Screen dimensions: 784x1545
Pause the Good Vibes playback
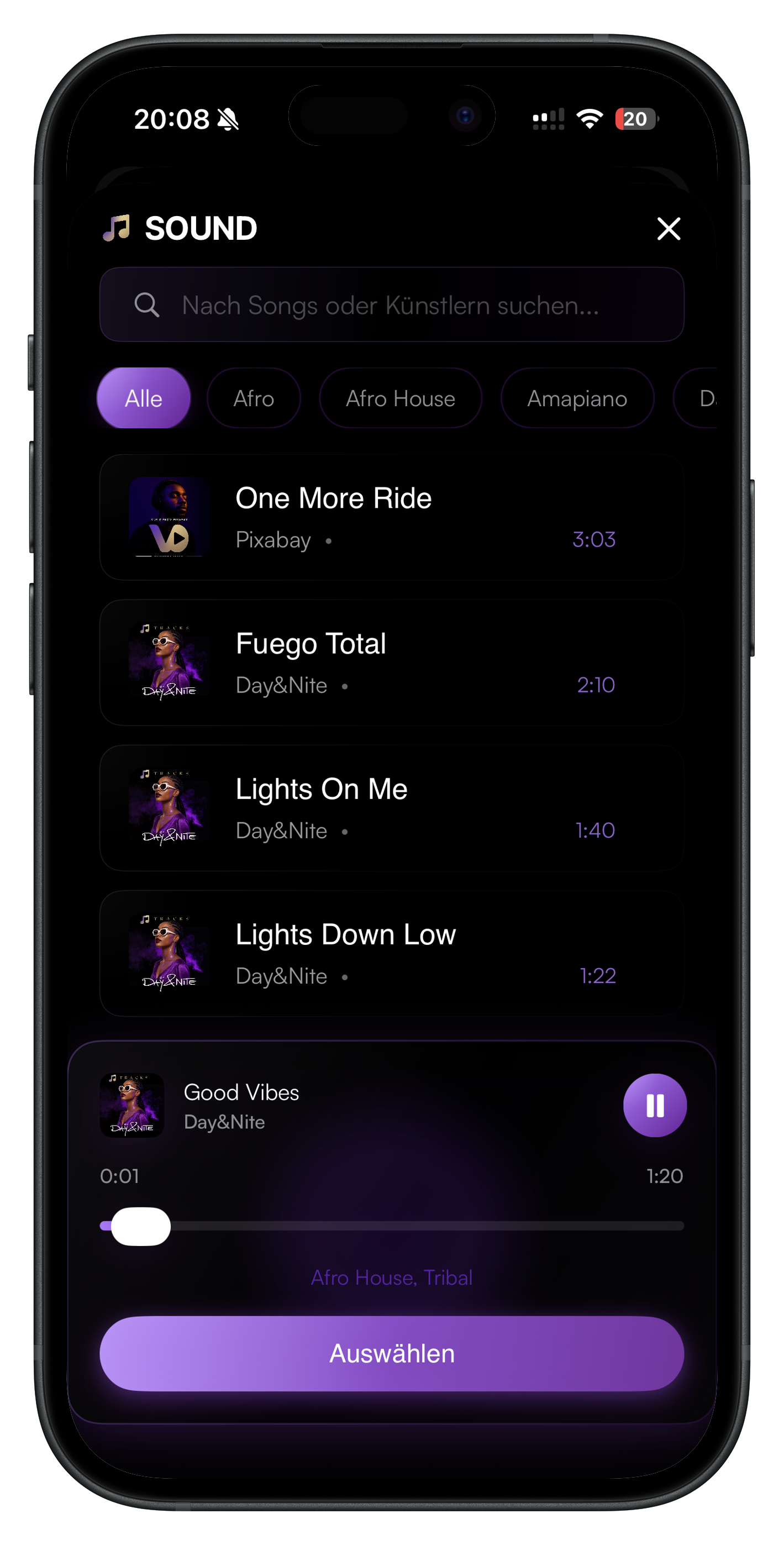coord(654,1105)
